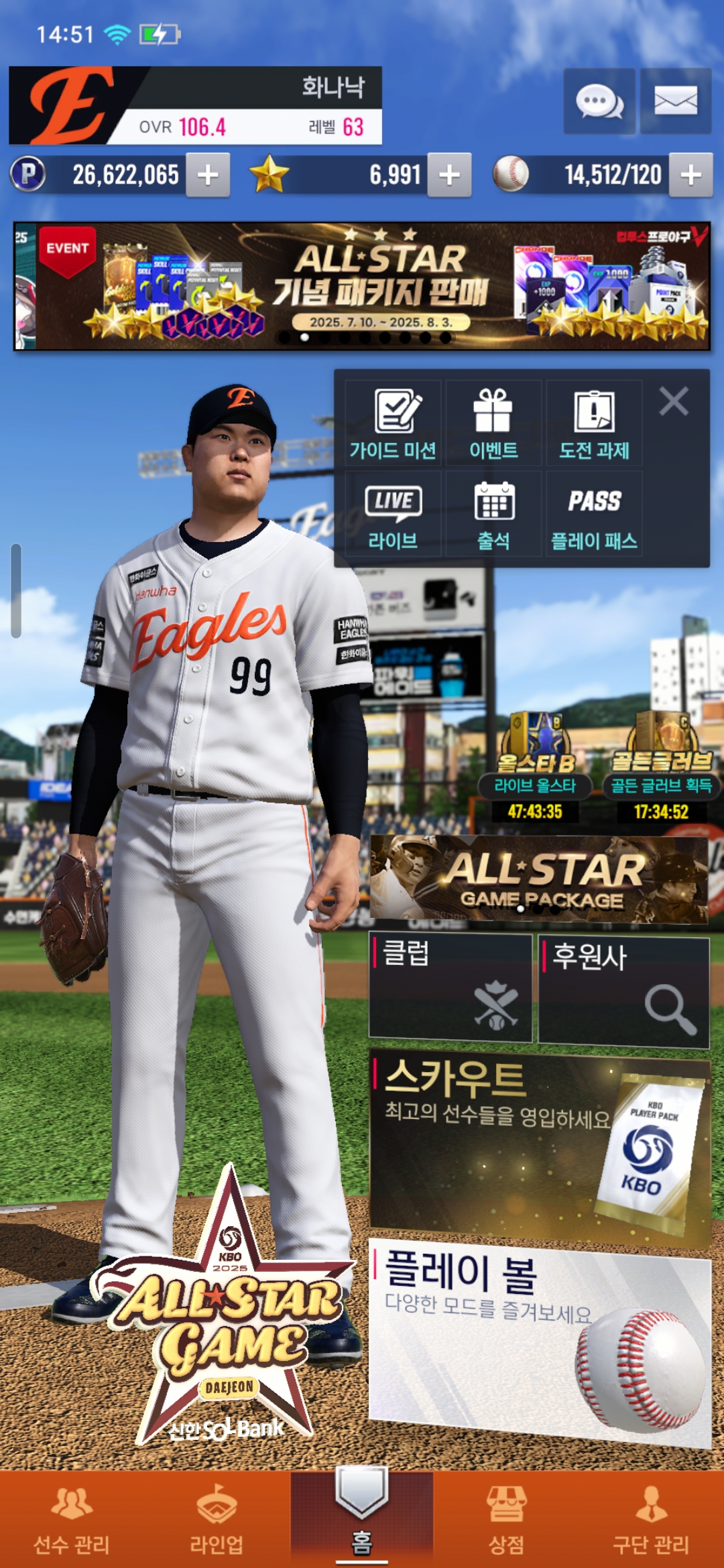The height and width of the screenshot is (1568, 724).
Task: Open 플레이 패스
Action: (594, 515)
